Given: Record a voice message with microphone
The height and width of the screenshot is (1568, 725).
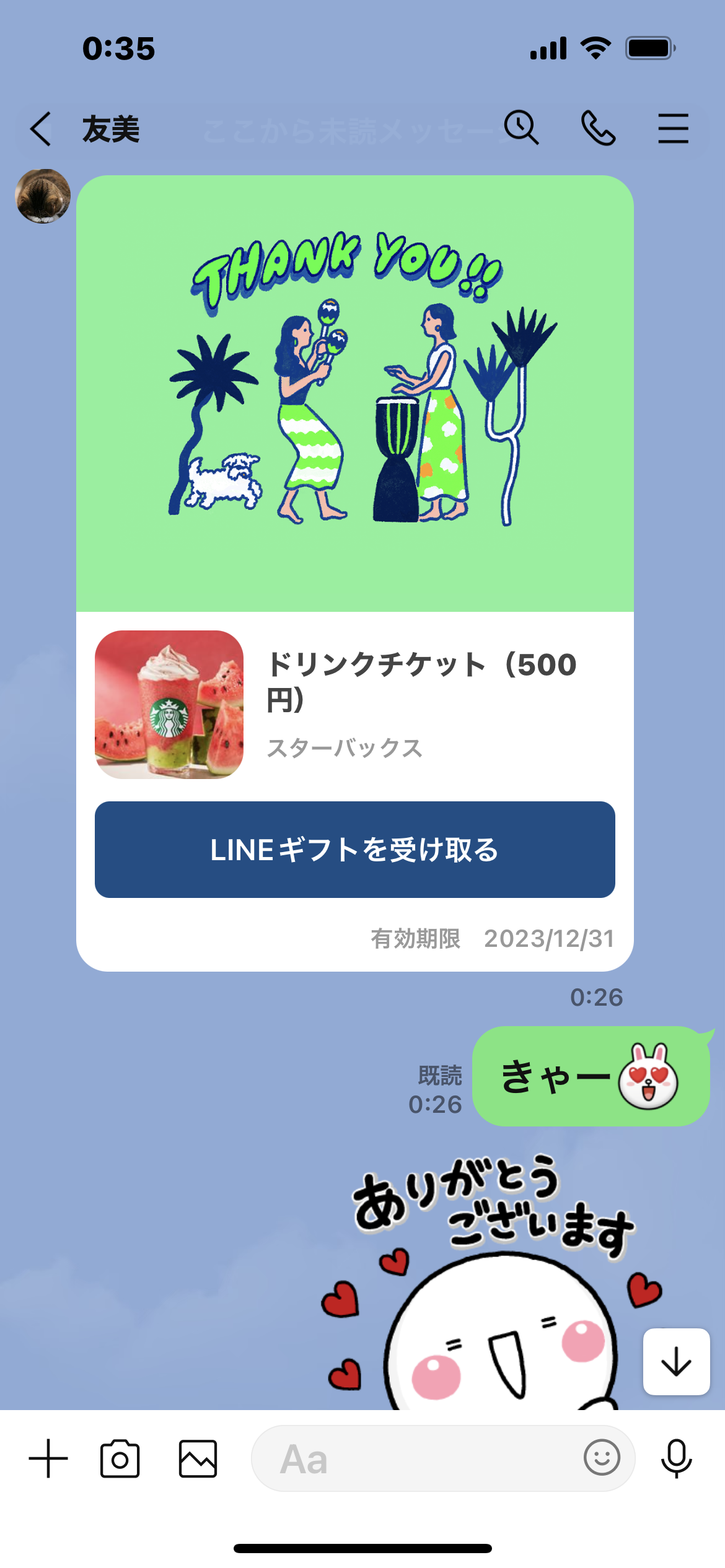Looking at the screenshot, I should pyautogui.click(x=676, y=1458).
